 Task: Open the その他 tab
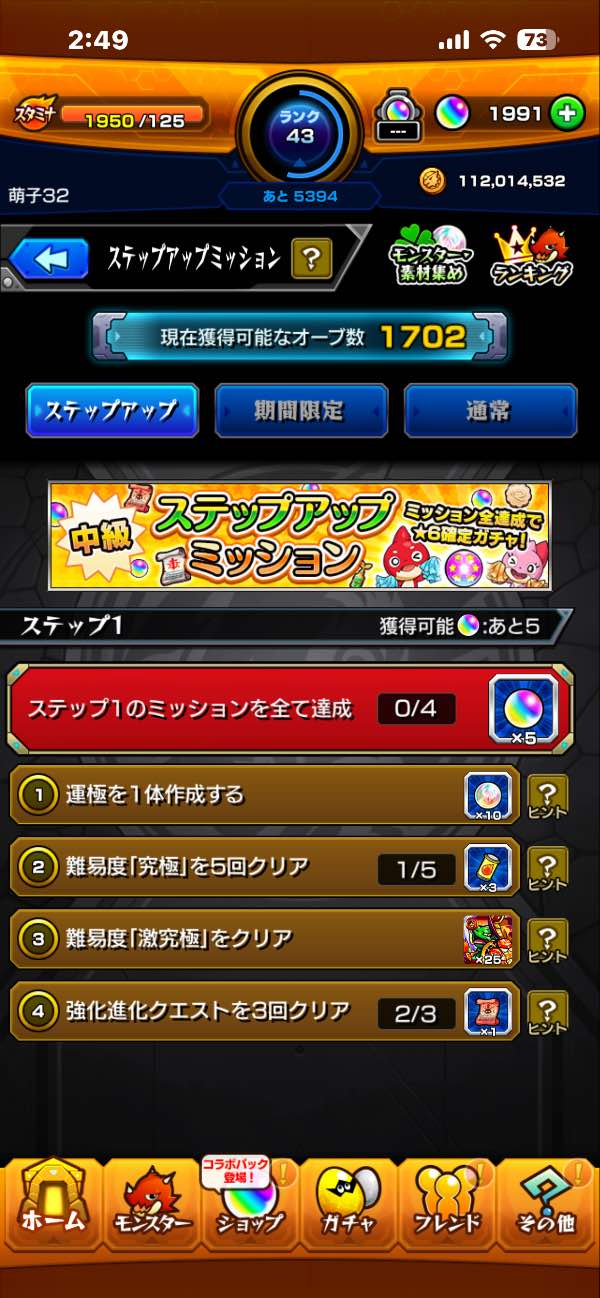click(x=546, y=1199)
